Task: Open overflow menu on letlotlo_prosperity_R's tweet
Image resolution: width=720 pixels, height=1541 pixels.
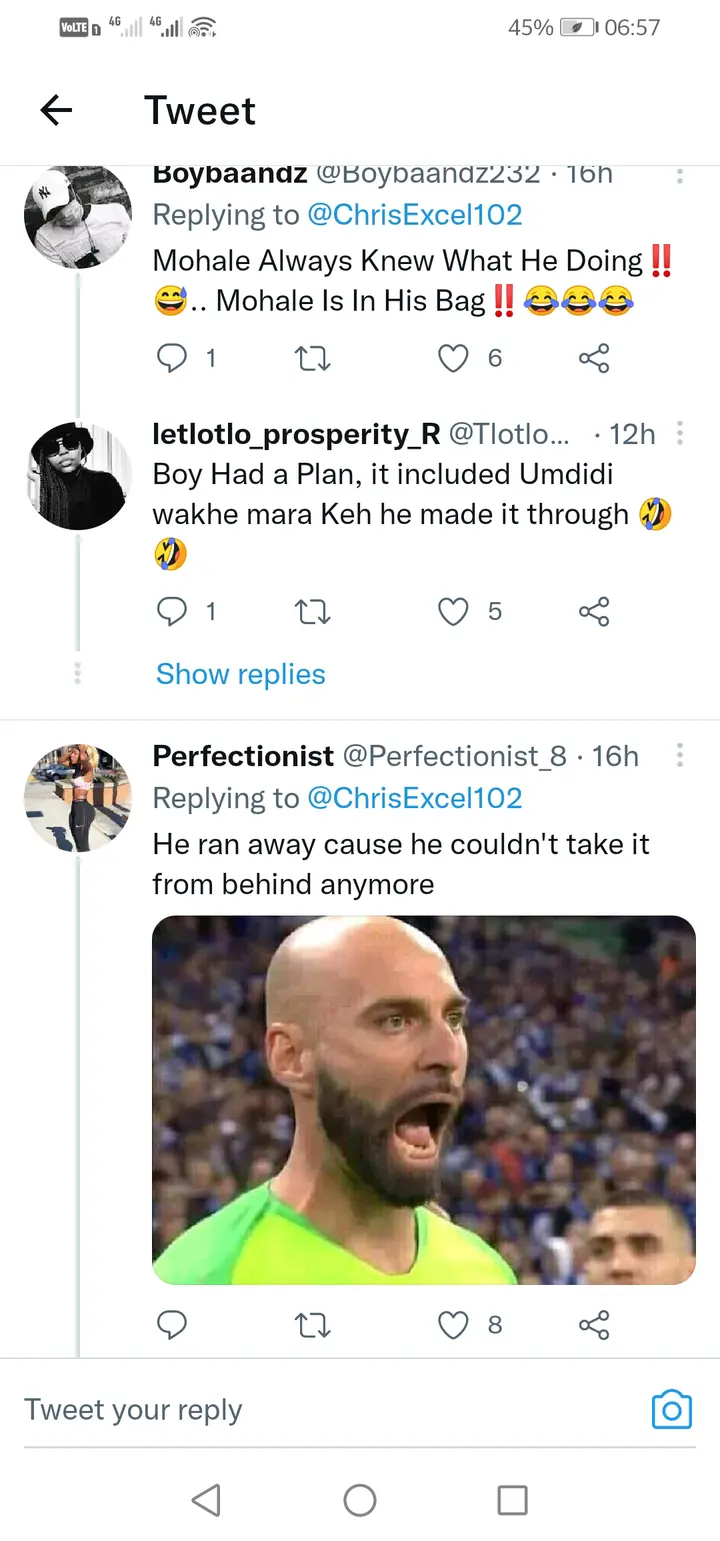Action: pyautogui.click(x=680, y=434)
